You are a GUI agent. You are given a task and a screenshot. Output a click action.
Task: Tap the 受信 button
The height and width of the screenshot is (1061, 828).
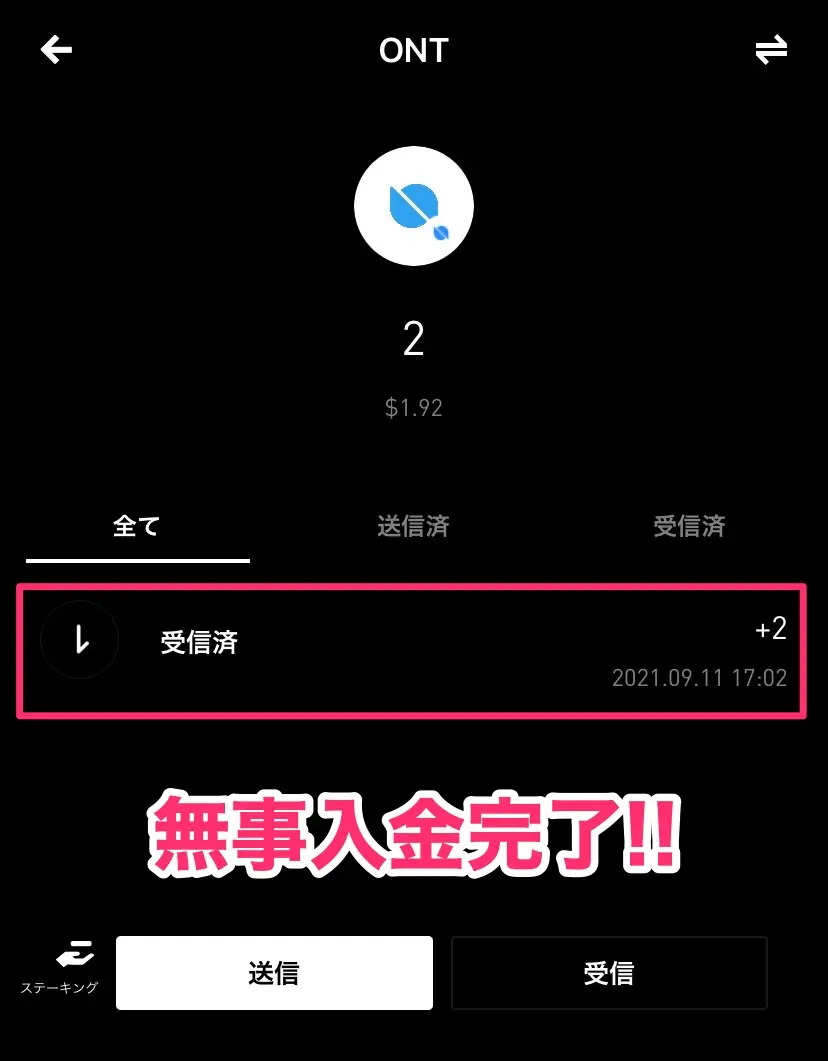(608, 973)
